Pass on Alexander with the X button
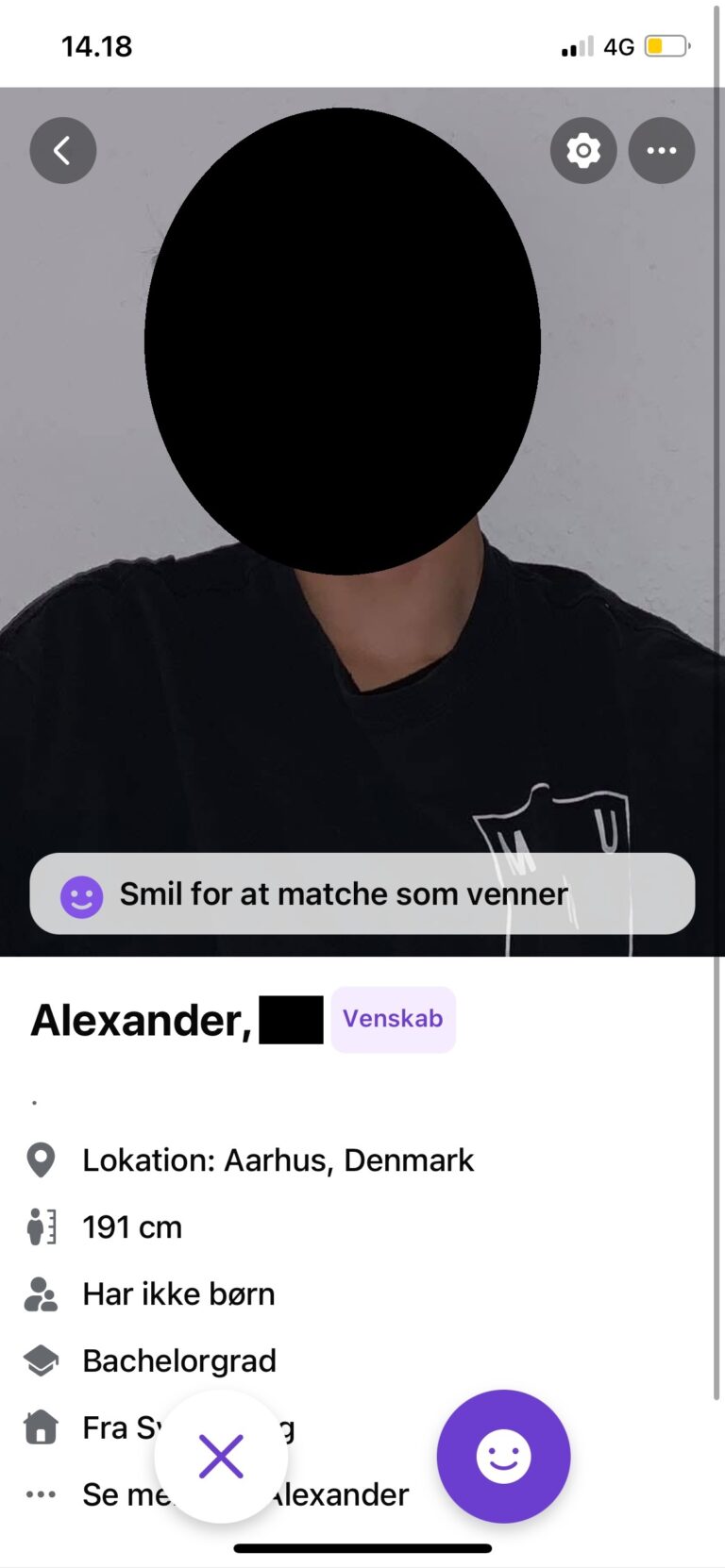725x1568 pixels. [x=221, y=1456]
